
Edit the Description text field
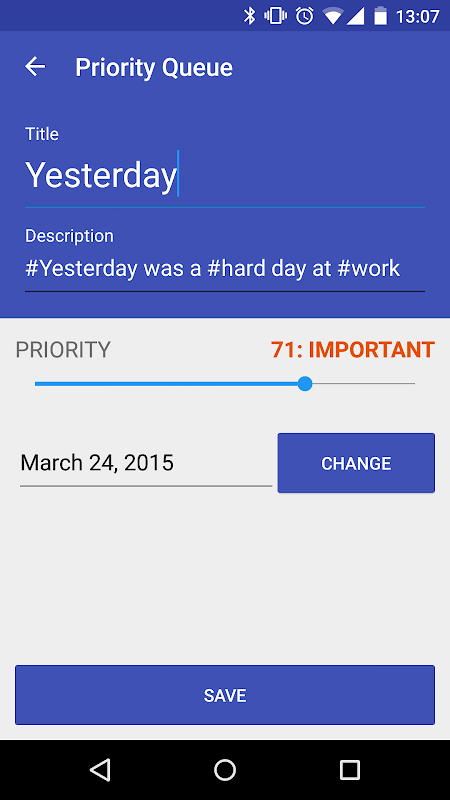point(224,269)
